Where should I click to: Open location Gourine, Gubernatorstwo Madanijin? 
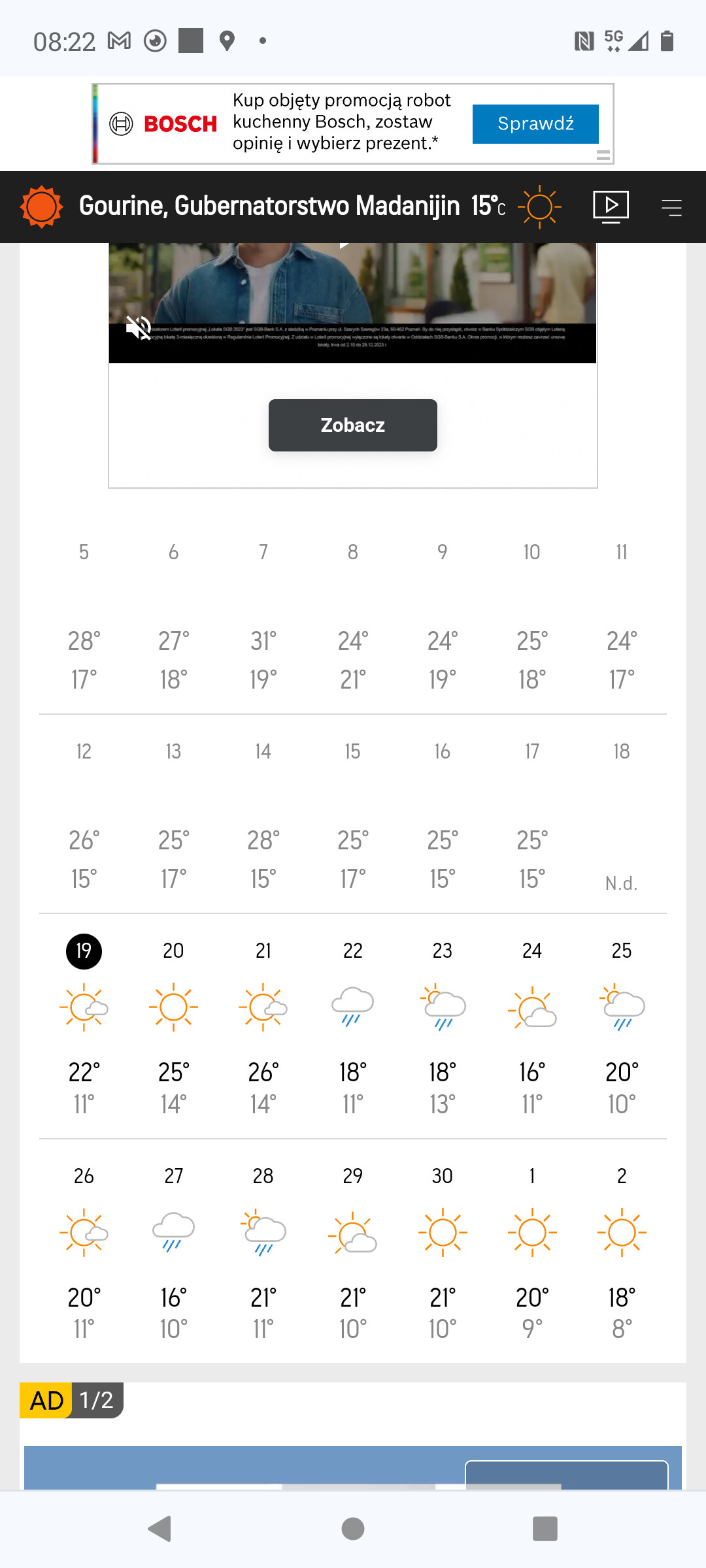[x=269, y=206]
